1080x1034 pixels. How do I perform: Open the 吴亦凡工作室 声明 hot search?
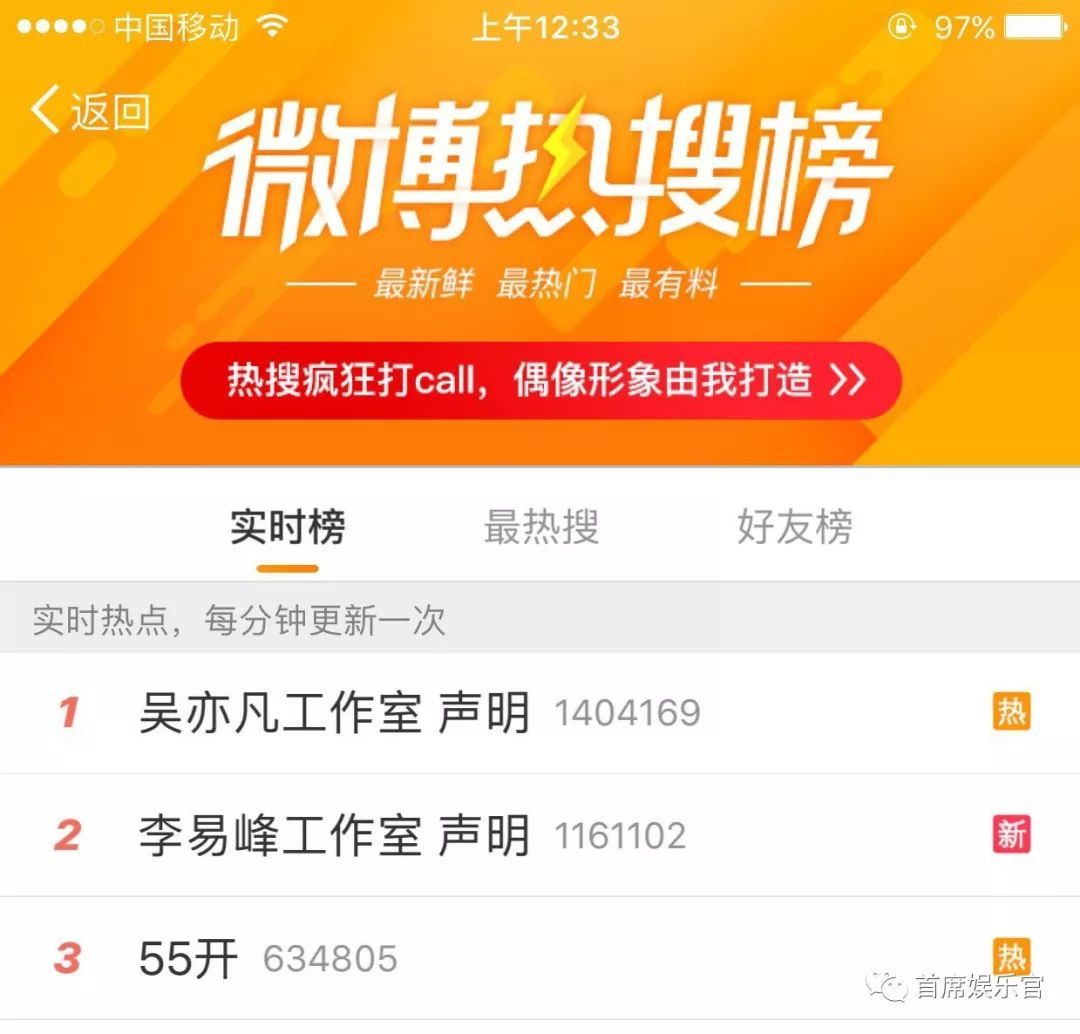[x=334, y=713]
